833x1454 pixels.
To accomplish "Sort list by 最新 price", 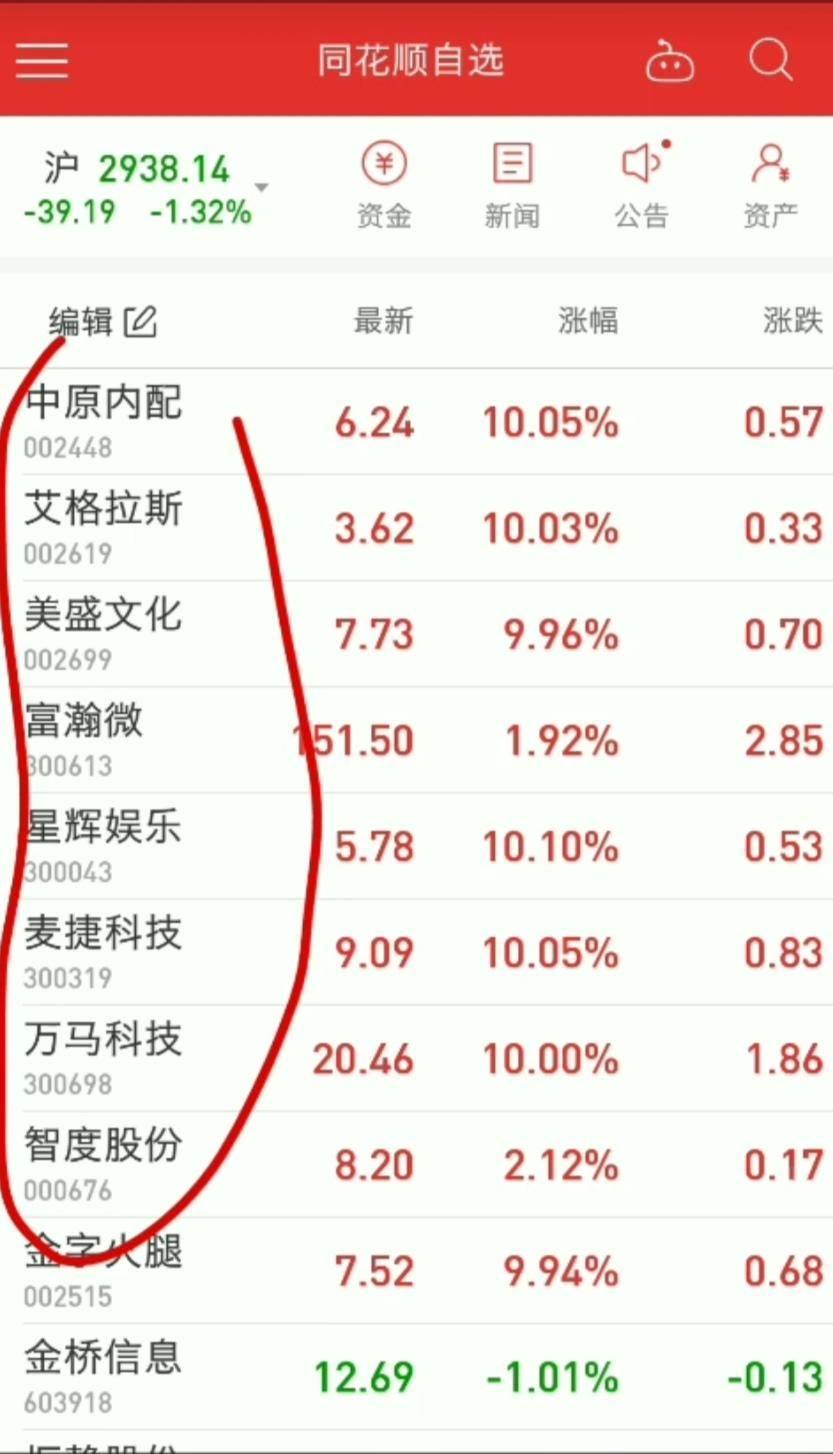I will click(x=383, y=321).
